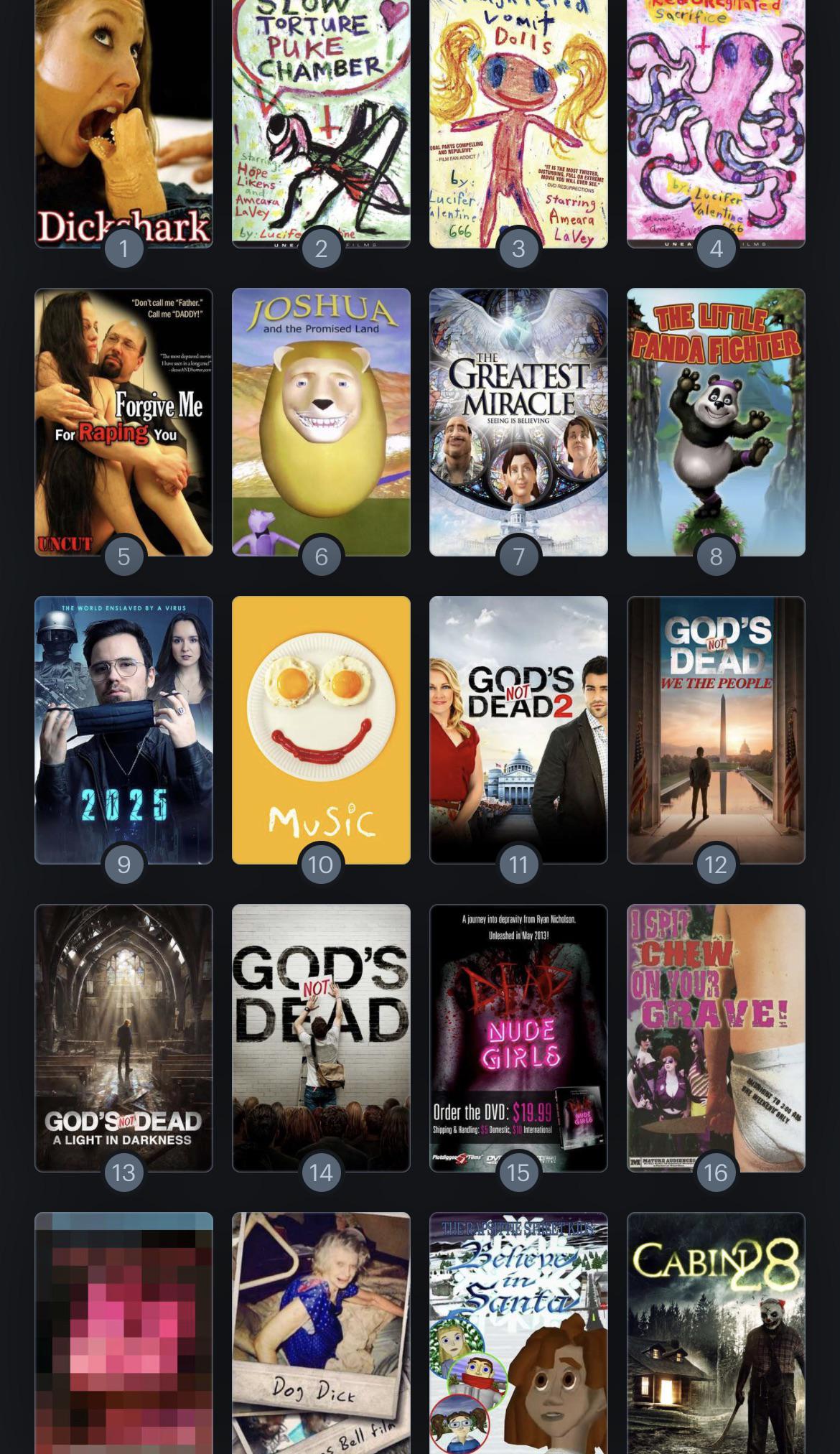Select God's Not Dead: A Light in Darkness
This screenshot has width=840, height=1454.
pos(123,1038)
